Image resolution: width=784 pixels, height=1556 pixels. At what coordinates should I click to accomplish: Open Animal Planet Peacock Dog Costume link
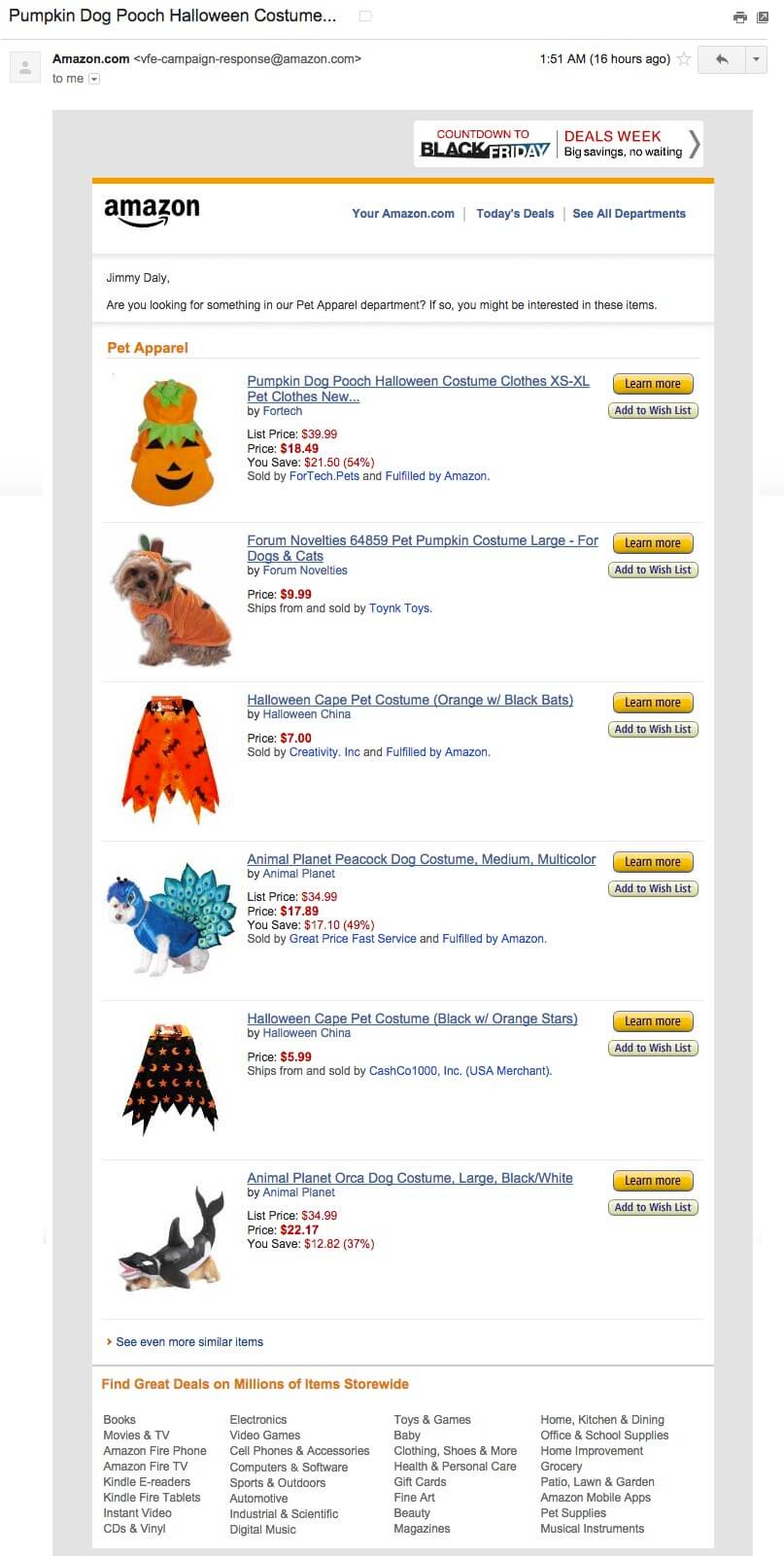pos(421,859)
